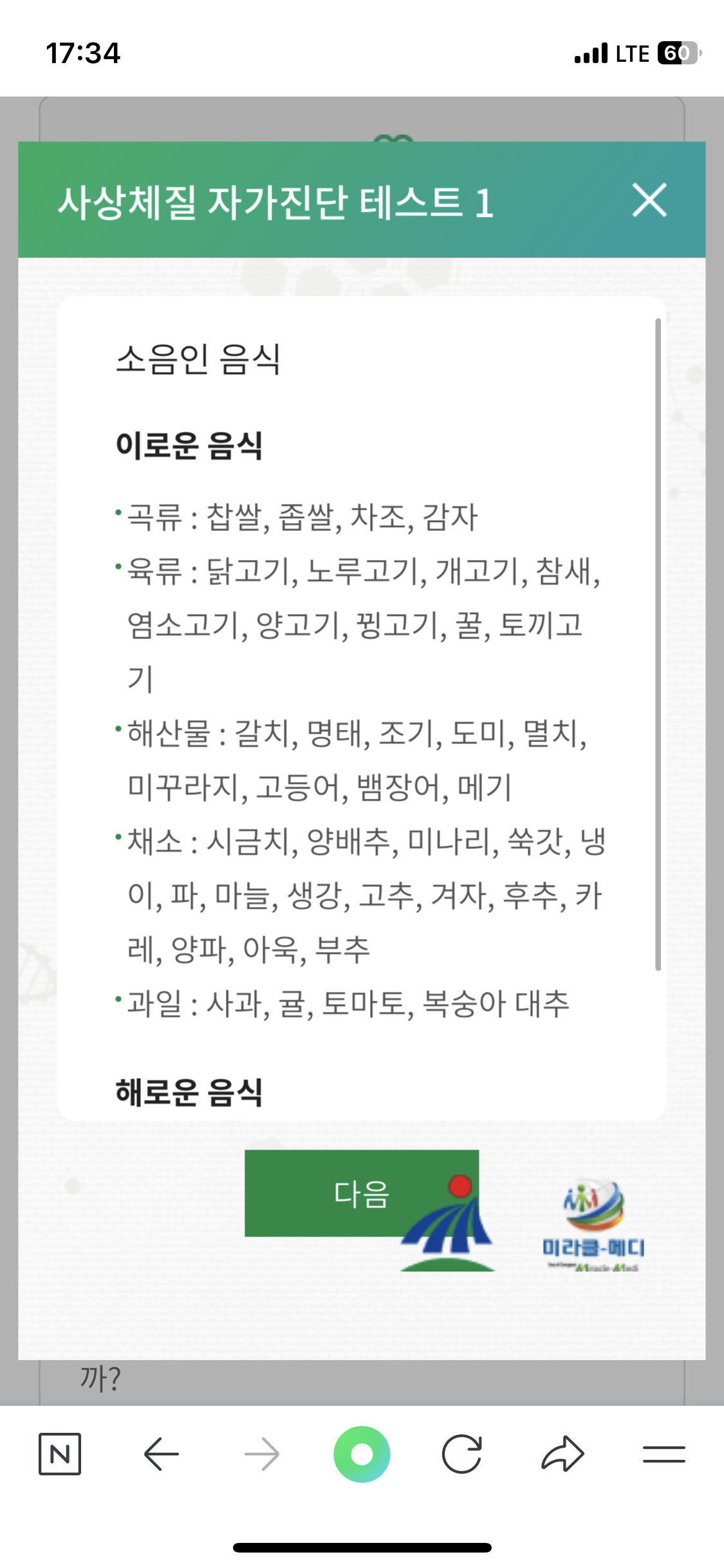Go back to the previous page
The image size is (724, 1568).
point(161,1454)
